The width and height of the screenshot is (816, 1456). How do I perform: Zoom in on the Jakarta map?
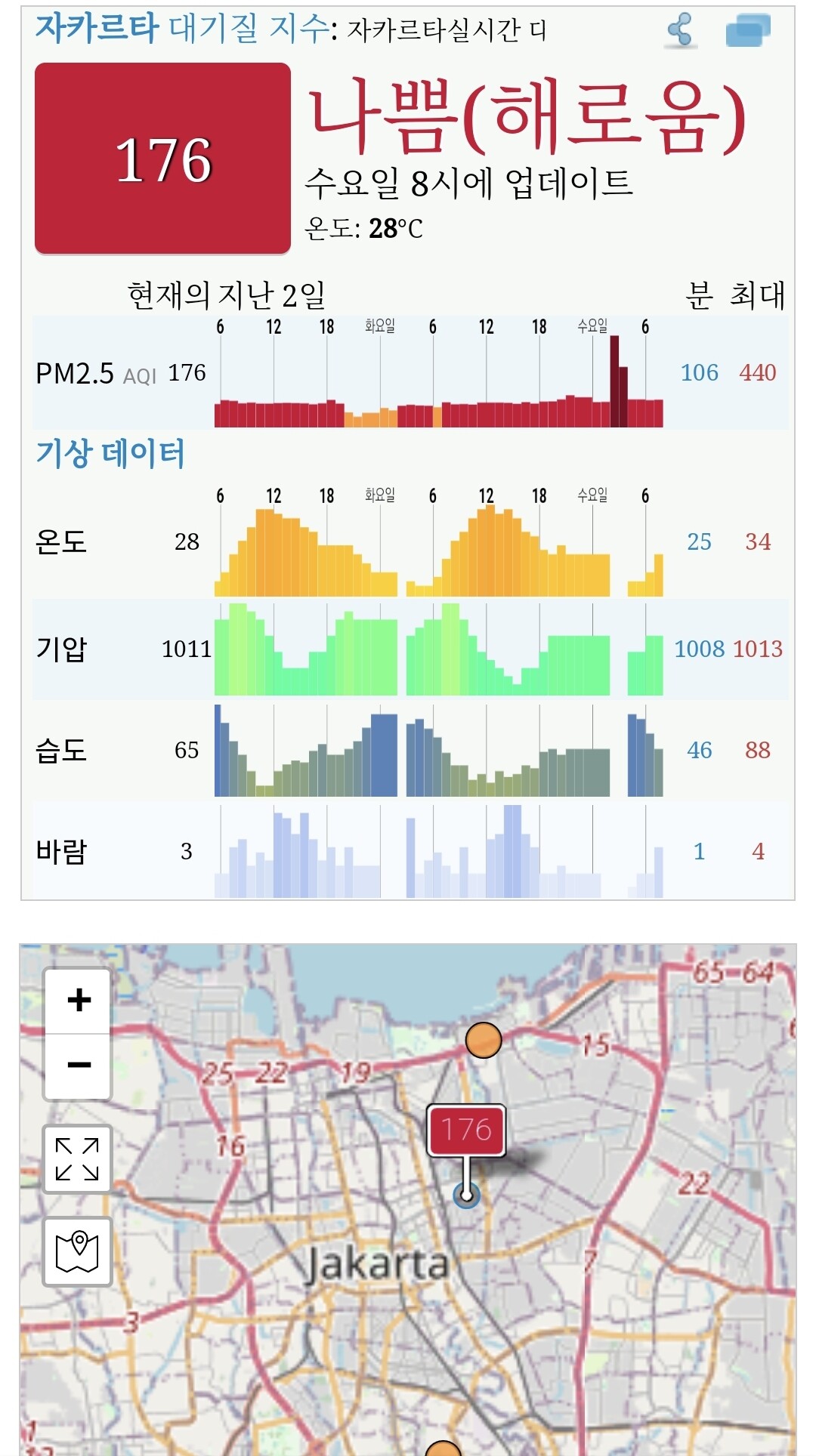(79, 1001)
